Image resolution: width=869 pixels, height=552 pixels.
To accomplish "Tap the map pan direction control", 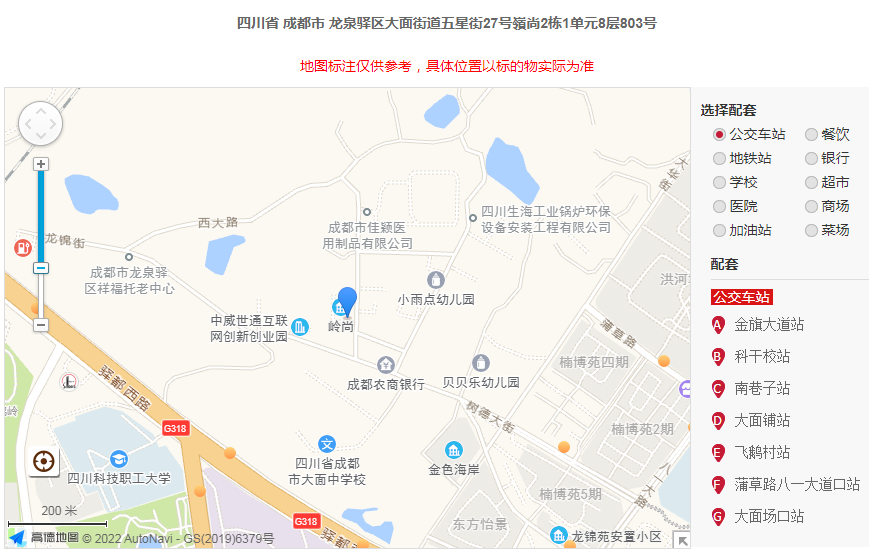I will click(x=41, y=124).
